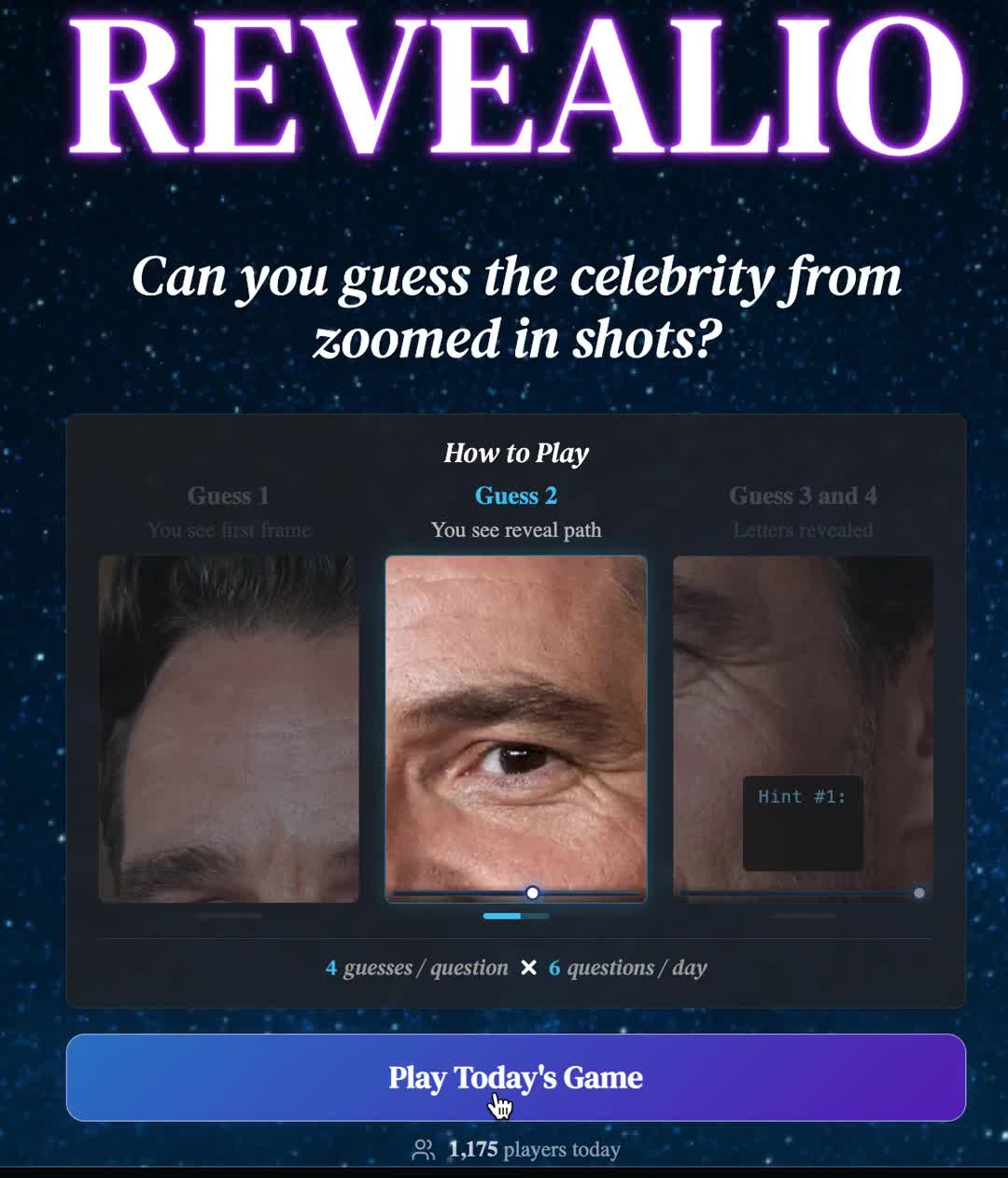Select the Guess 1 preview card

point(229,728)
